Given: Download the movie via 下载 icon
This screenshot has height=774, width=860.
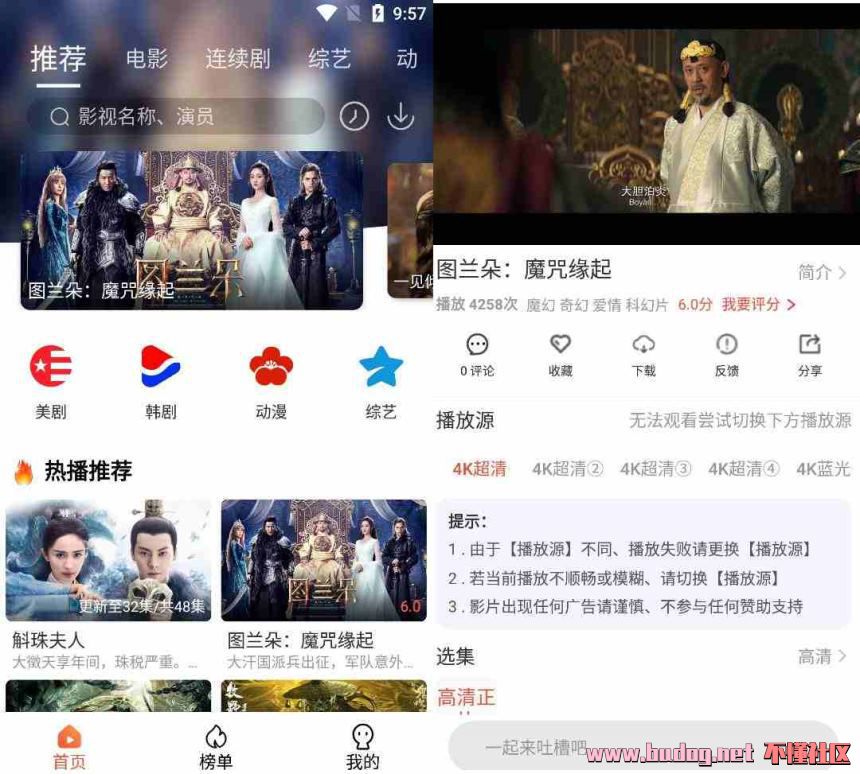Looking at the screenshot, I should click(x=643, y=354).
